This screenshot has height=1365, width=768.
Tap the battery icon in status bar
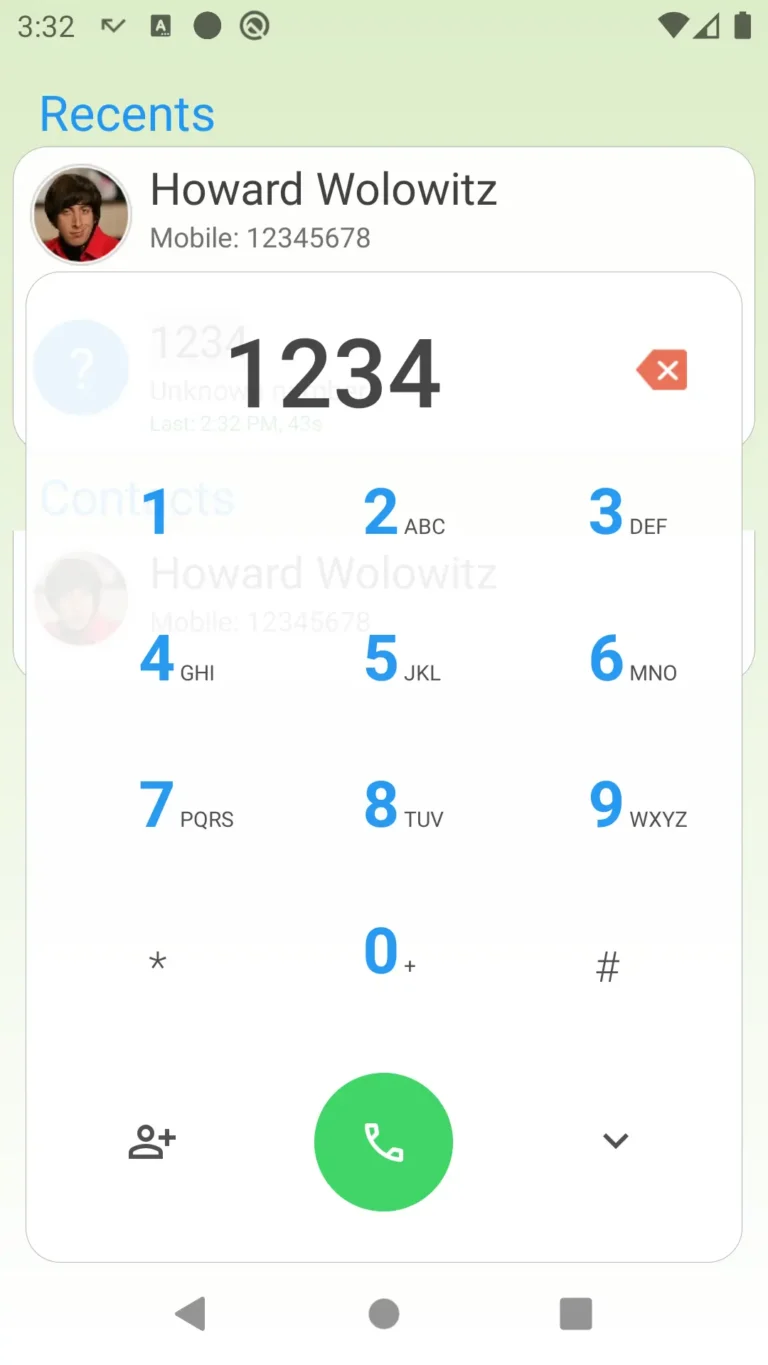click(x=743, y=27)
